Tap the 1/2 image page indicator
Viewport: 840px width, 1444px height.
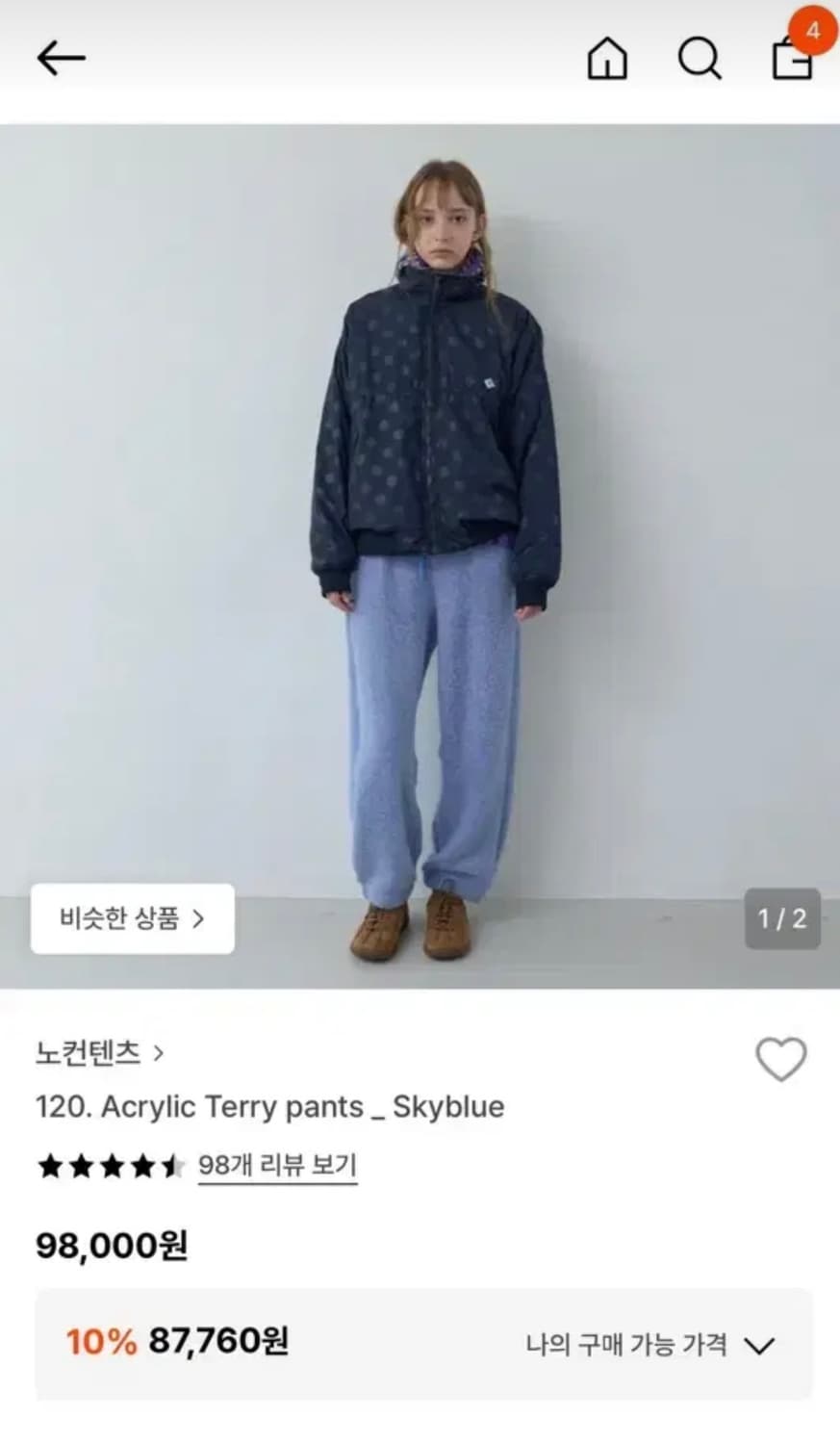point(780,919)
